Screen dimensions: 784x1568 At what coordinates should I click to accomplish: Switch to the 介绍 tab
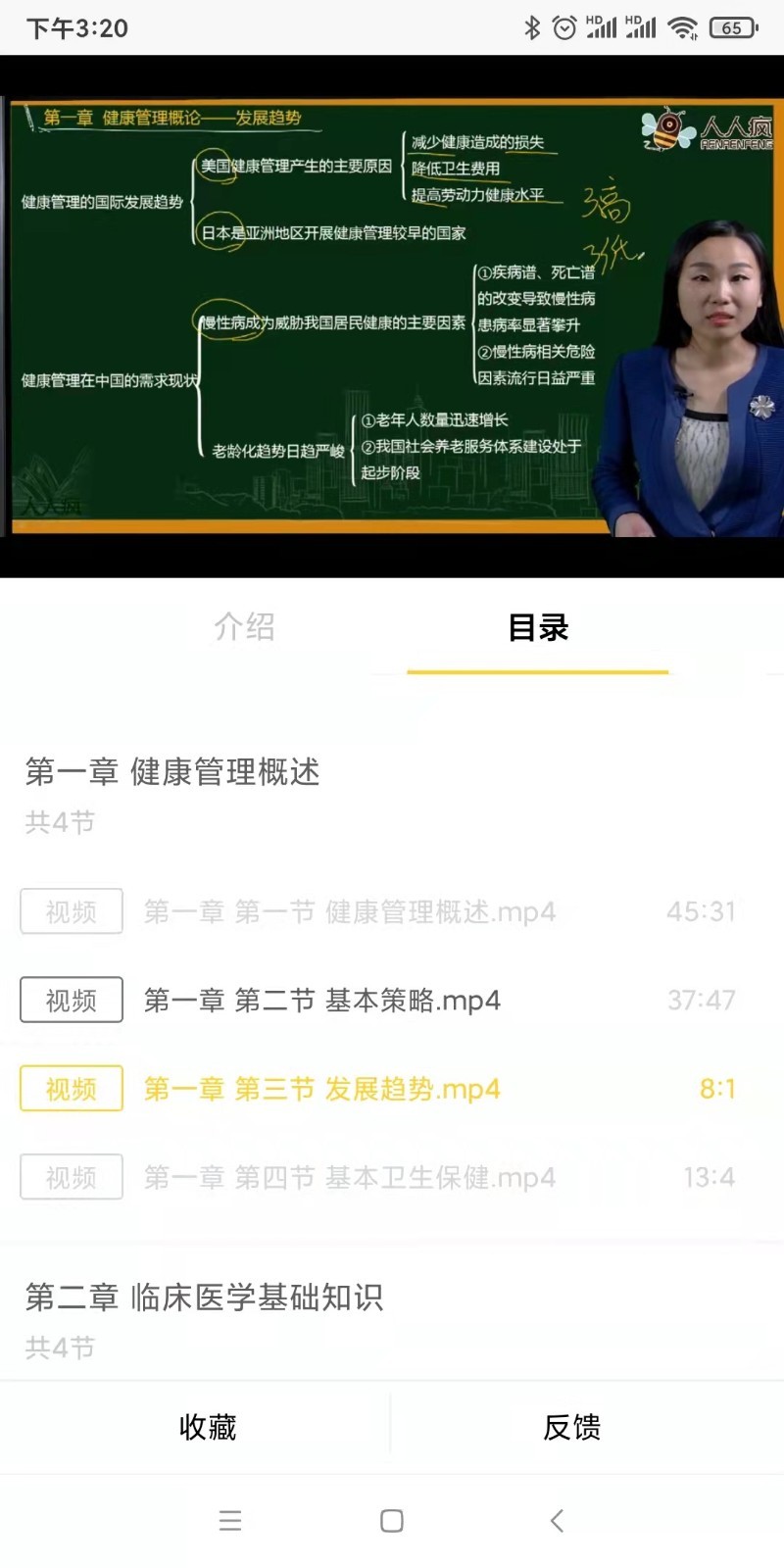tap(244, 627)
